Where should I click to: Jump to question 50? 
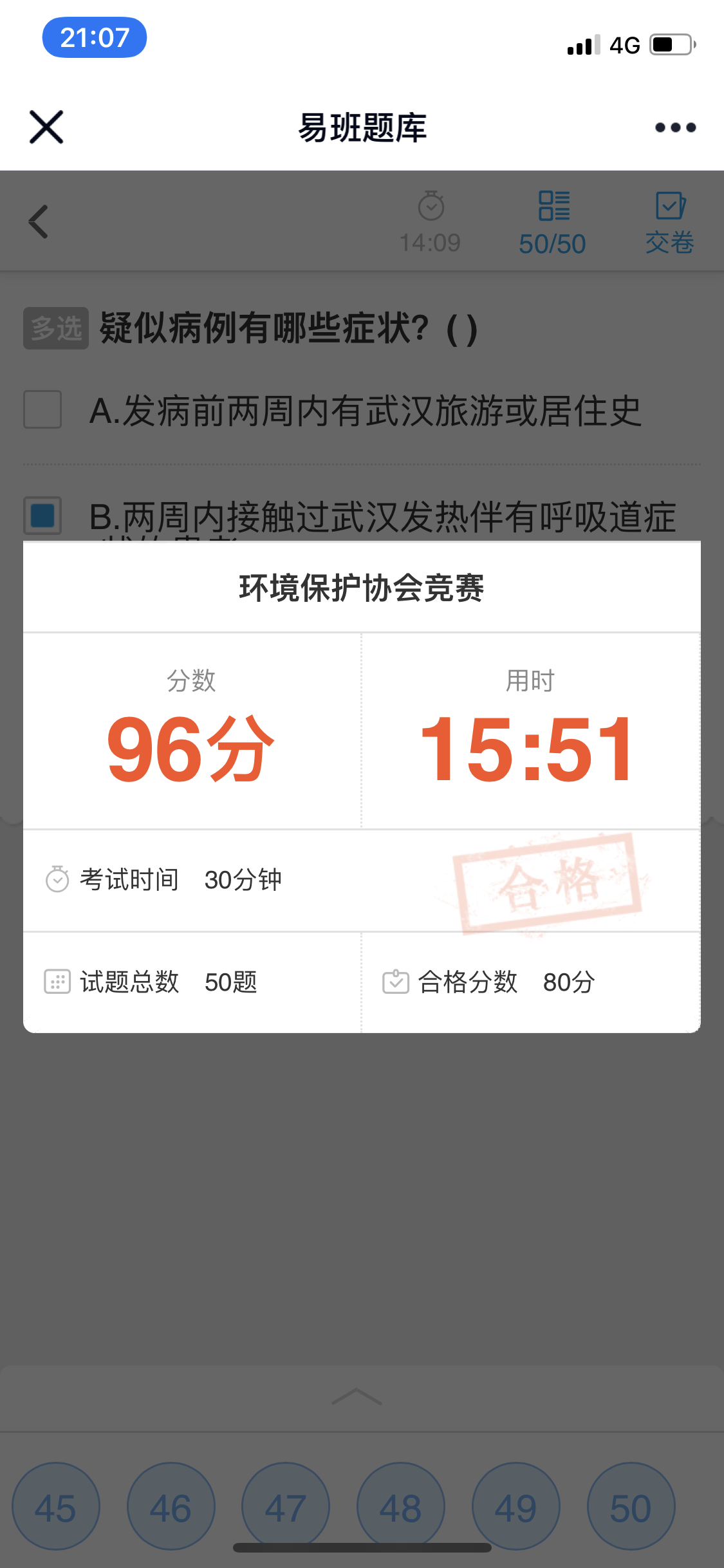pos(631,1506)
